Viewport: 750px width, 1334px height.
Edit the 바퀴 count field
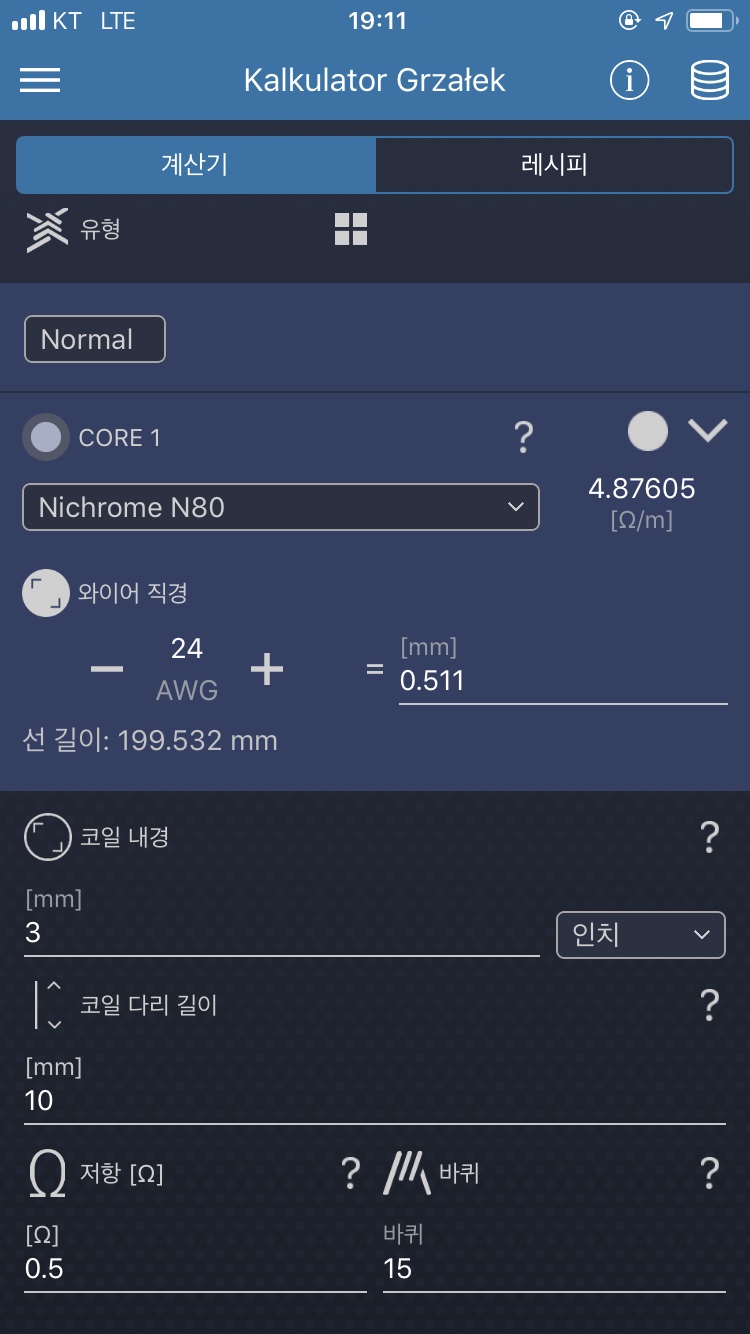click(x=554, y=1269)
